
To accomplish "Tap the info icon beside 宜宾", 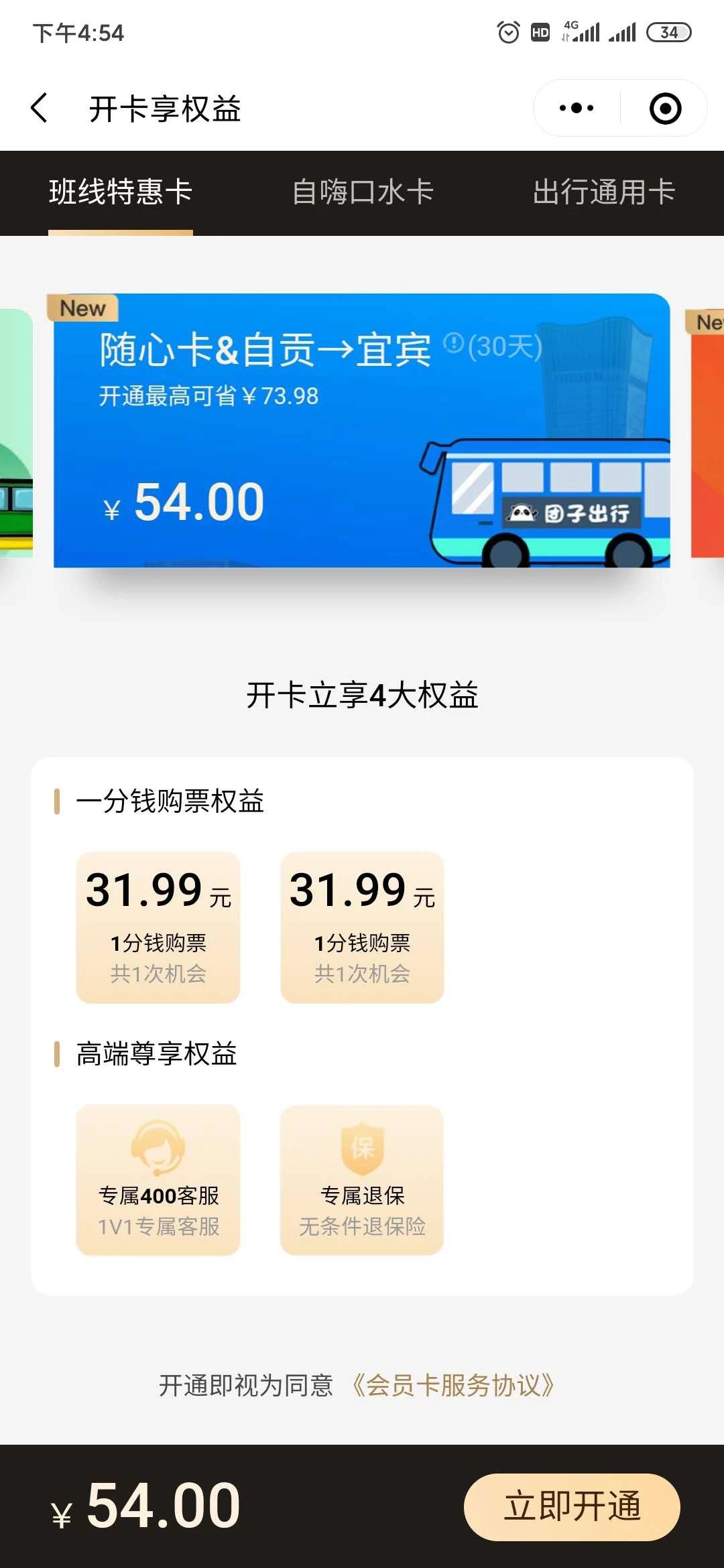I will pos(454,344).
